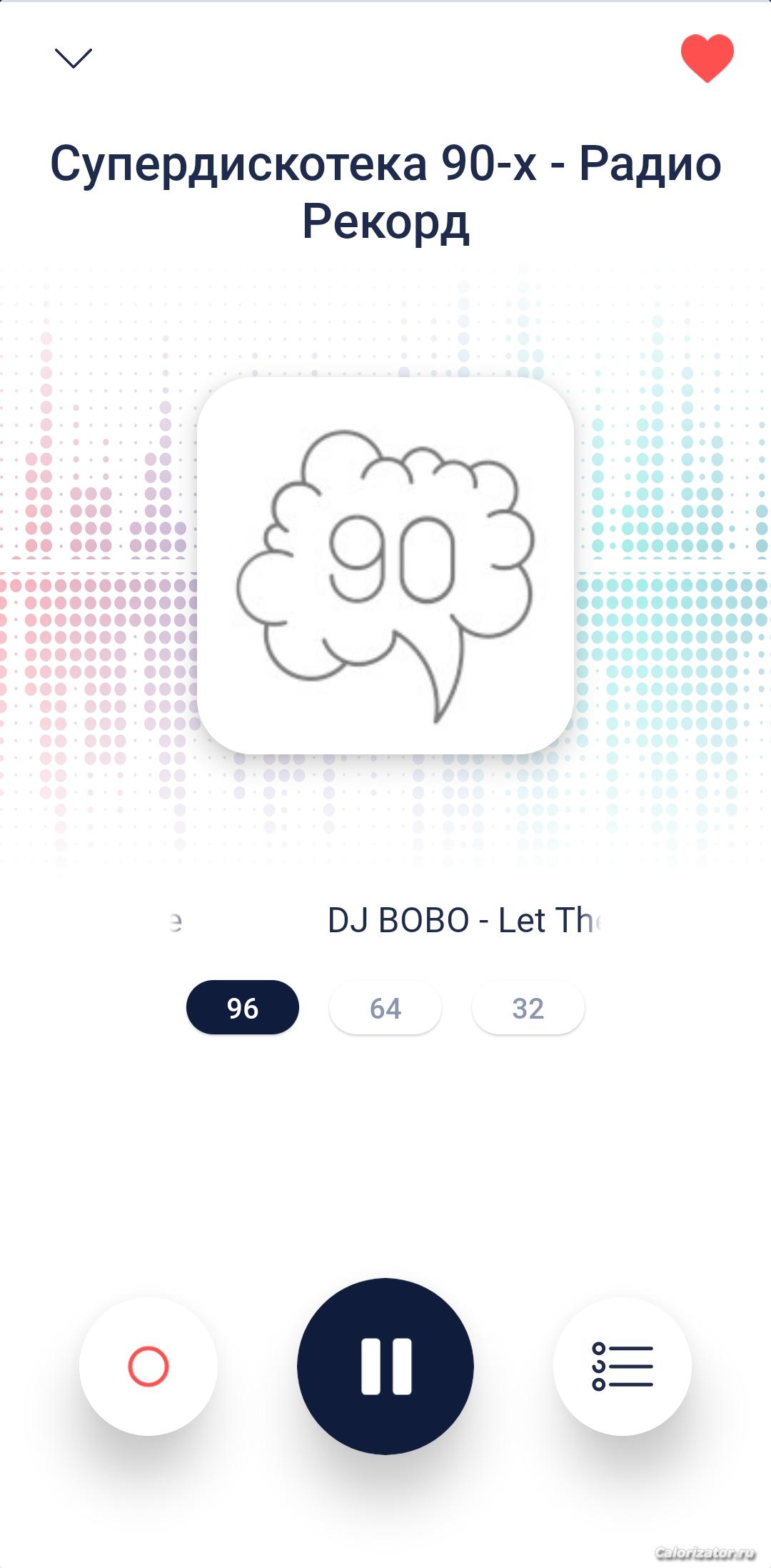
Task: Open the station playlist button
Action: [x=623, y=1366]
